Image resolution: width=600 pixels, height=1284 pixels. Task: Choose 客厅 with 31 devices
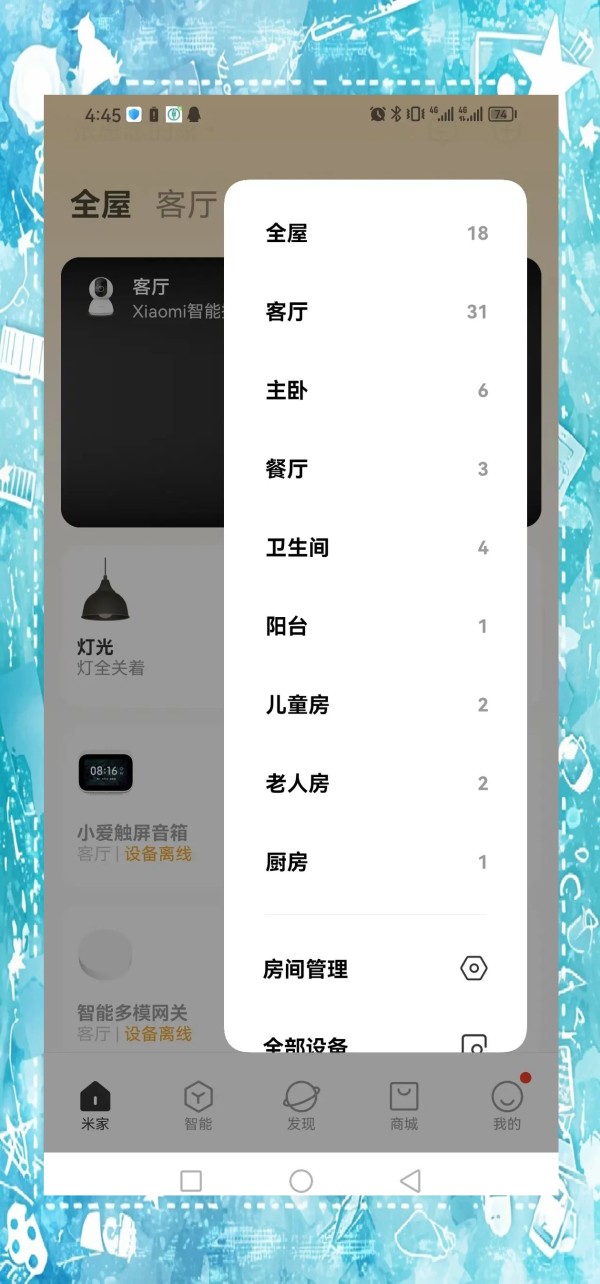375,312
